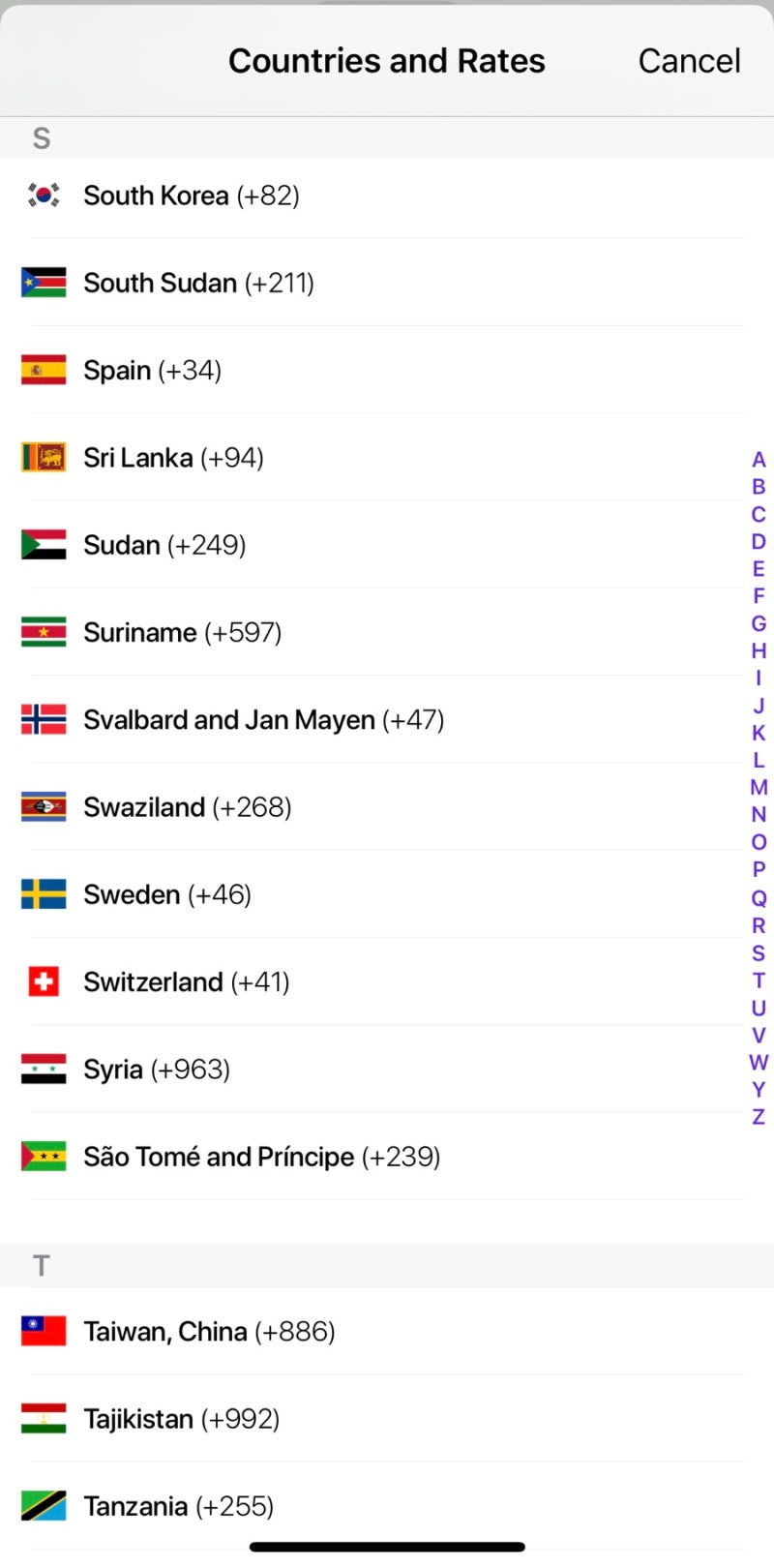Pick Tajikistan (+992)
774x1568 pixels.
(x=387, y=1419)
